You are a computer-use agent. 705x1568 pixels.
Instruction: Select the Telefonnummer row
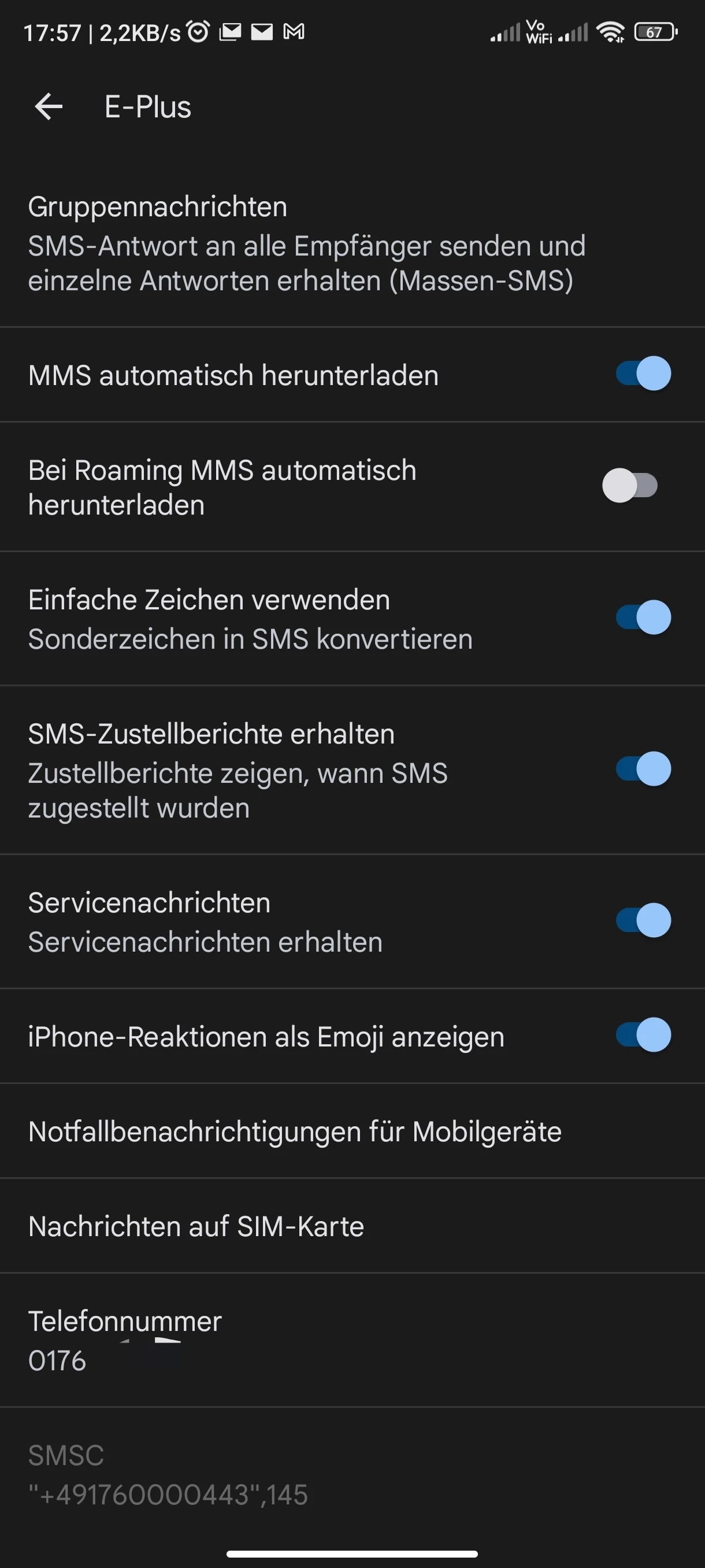pos(125,1340)
